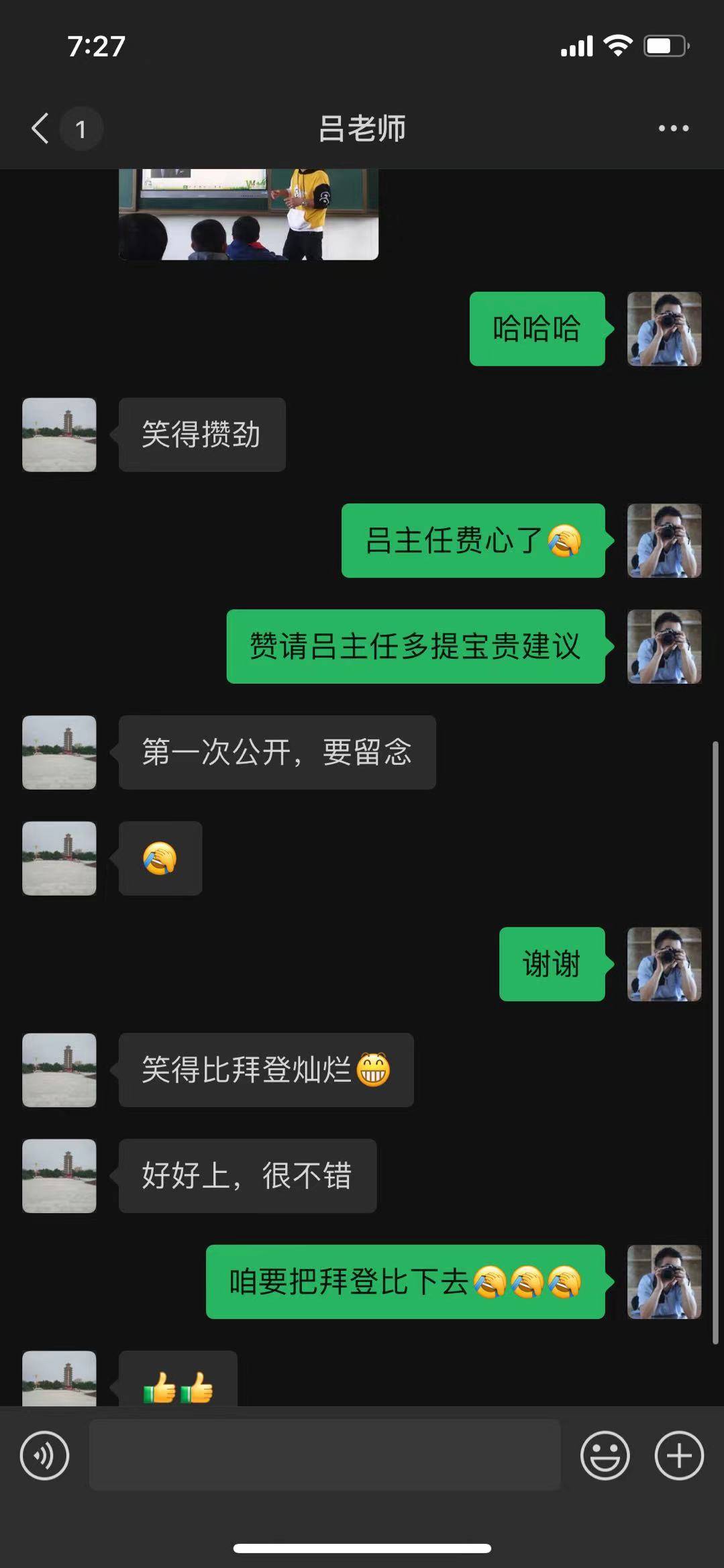Image resolution: width=724 pixels, height=1568 pixels.
Task: Tap the facepalm emoji message bubble
Action: pos(160,859)
